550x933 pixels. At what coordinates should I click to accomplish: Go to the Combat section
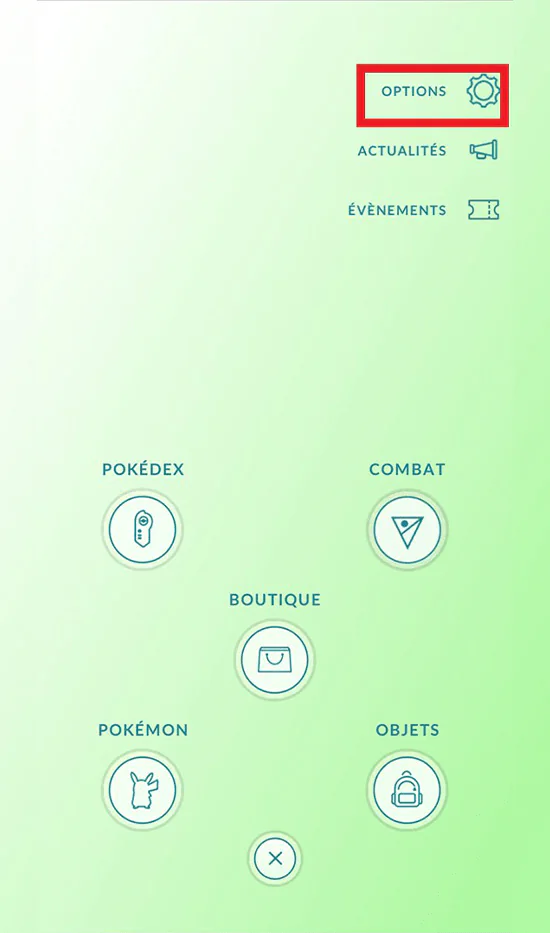point(407,529)
